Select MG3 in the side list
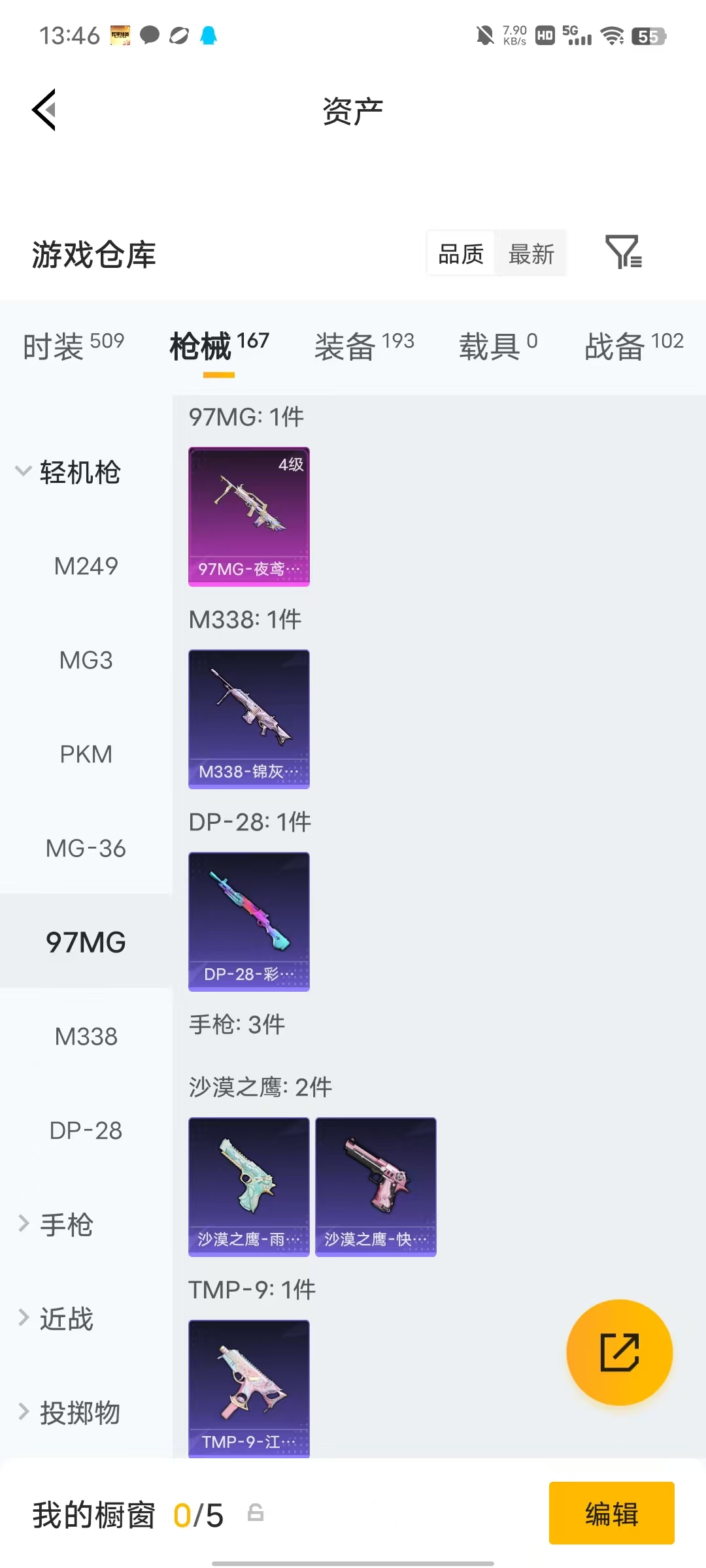706x1568 pixels. tap(86, 660)
